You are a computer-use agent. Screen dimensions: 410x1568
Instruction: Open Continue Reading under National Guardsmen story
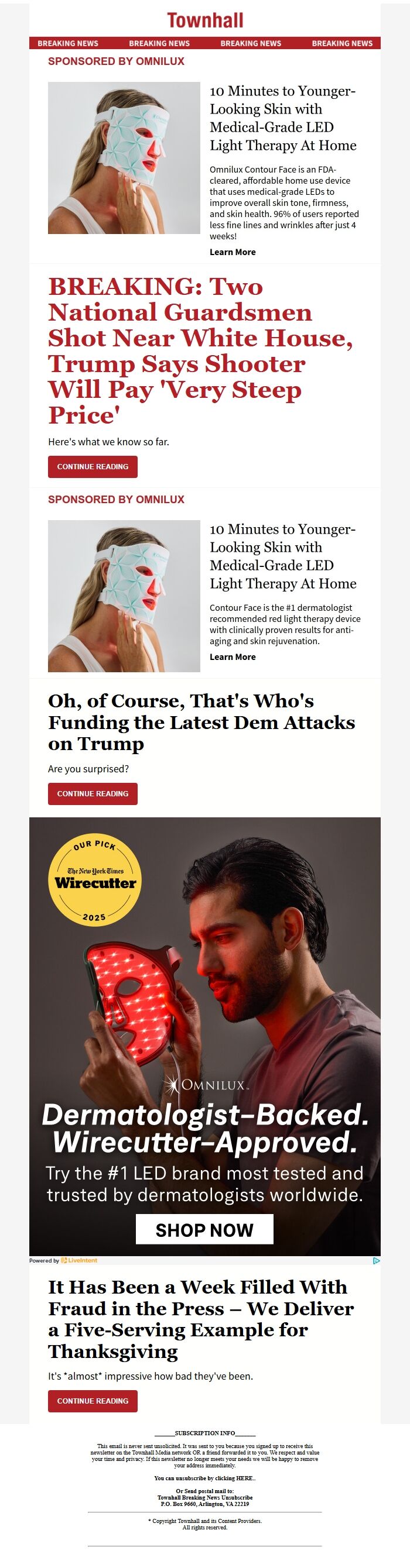[93, 467]
